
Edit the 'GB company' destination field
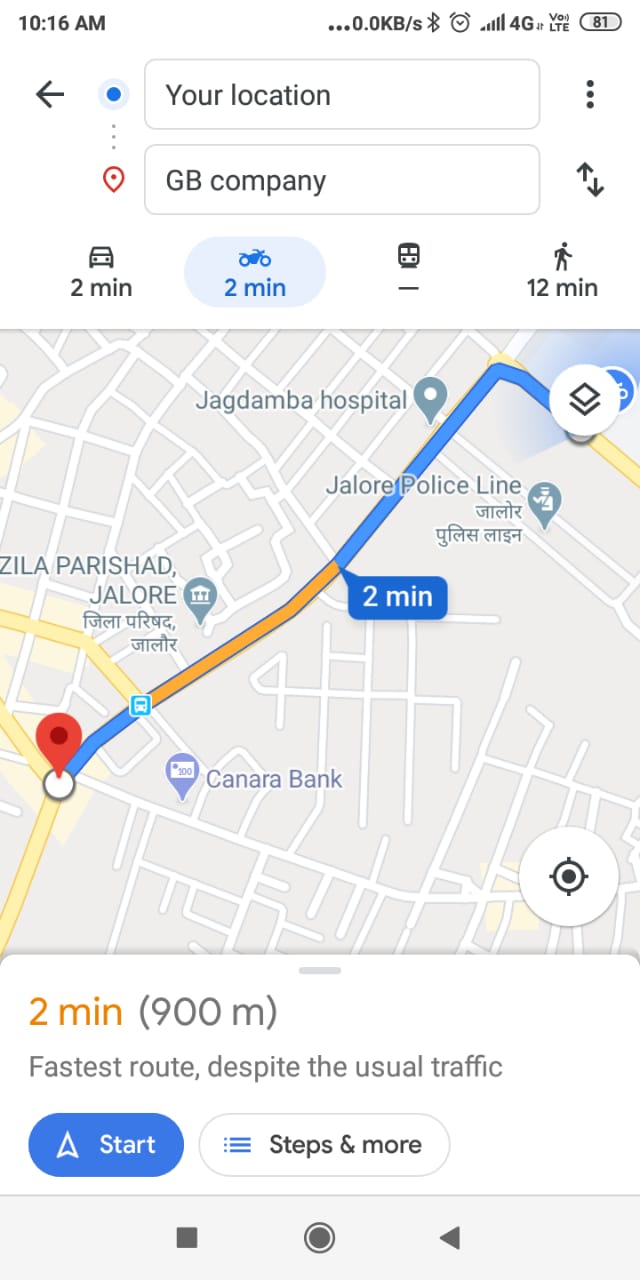point(342,180)
